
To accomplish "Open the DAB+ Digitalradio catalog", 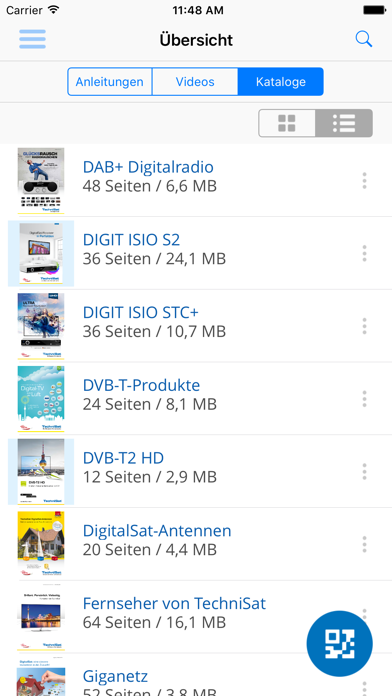I will pyautogui.click(x=196, y=180).
